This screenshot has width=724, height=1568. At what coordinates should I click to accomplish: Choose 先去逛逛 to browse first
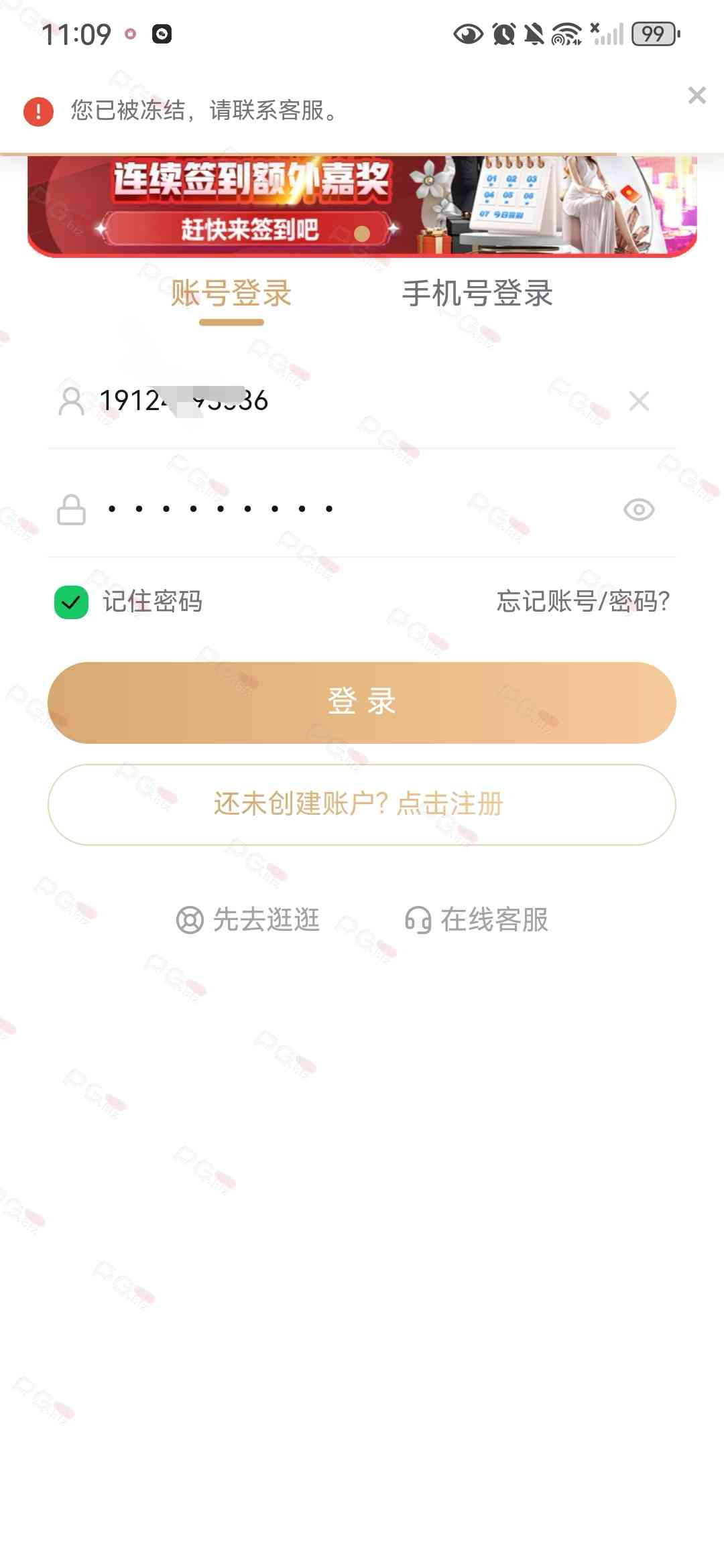(249, 919)
